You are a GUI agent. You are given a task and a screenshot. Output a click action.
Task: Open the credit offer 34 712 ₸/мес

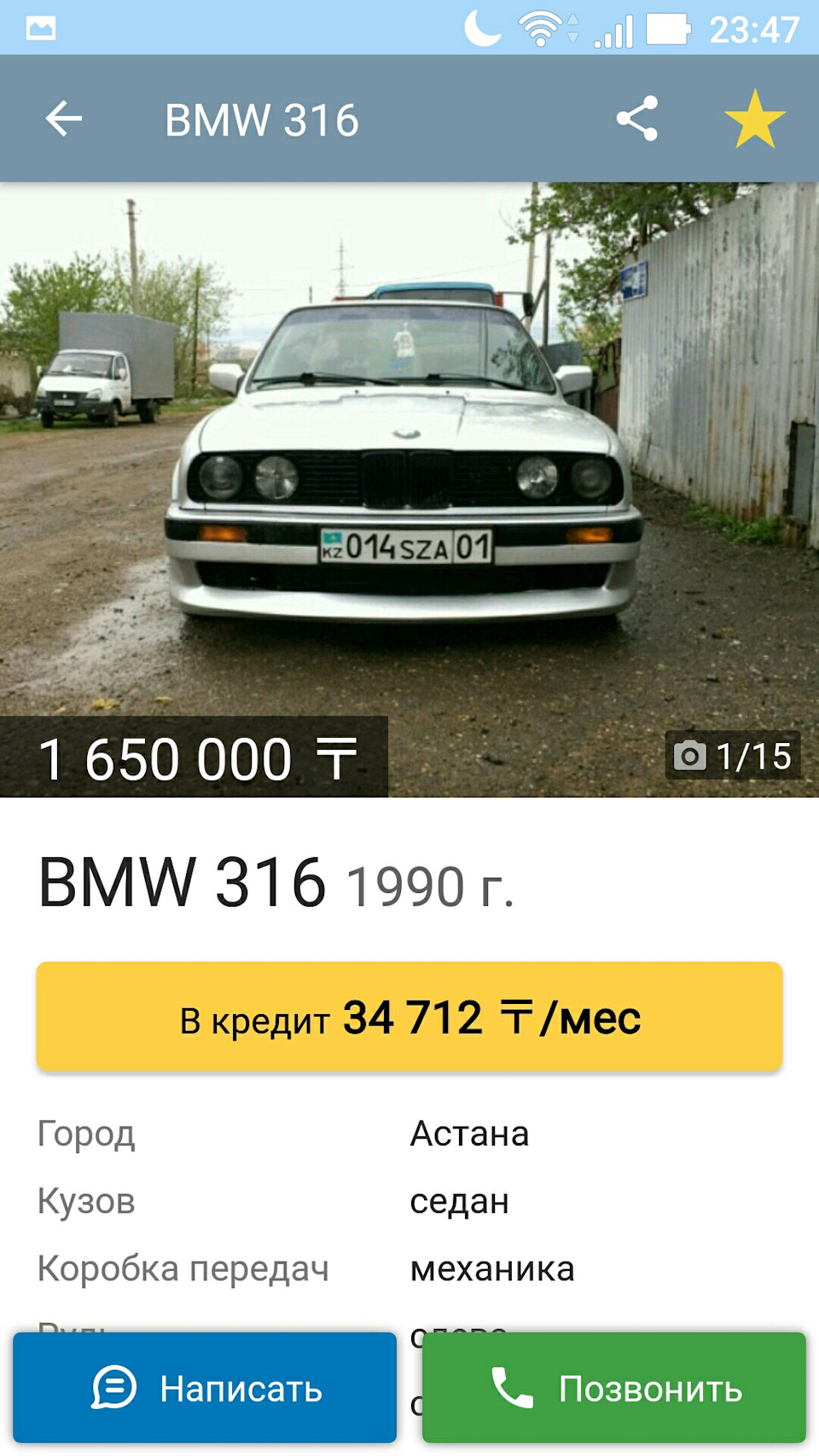pos(409,1017)
